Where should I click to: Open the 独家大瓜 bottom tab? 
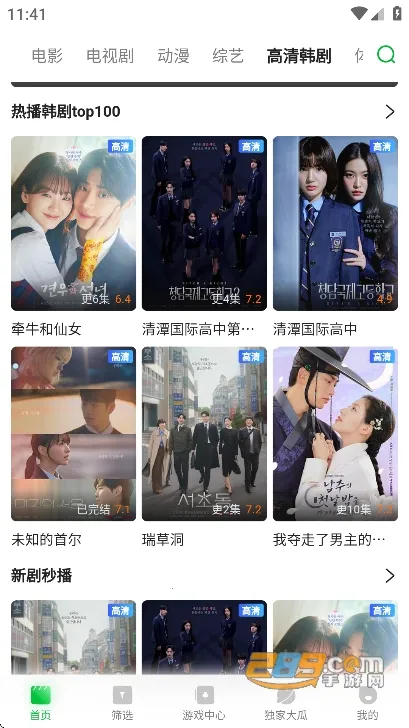(286, 703)
